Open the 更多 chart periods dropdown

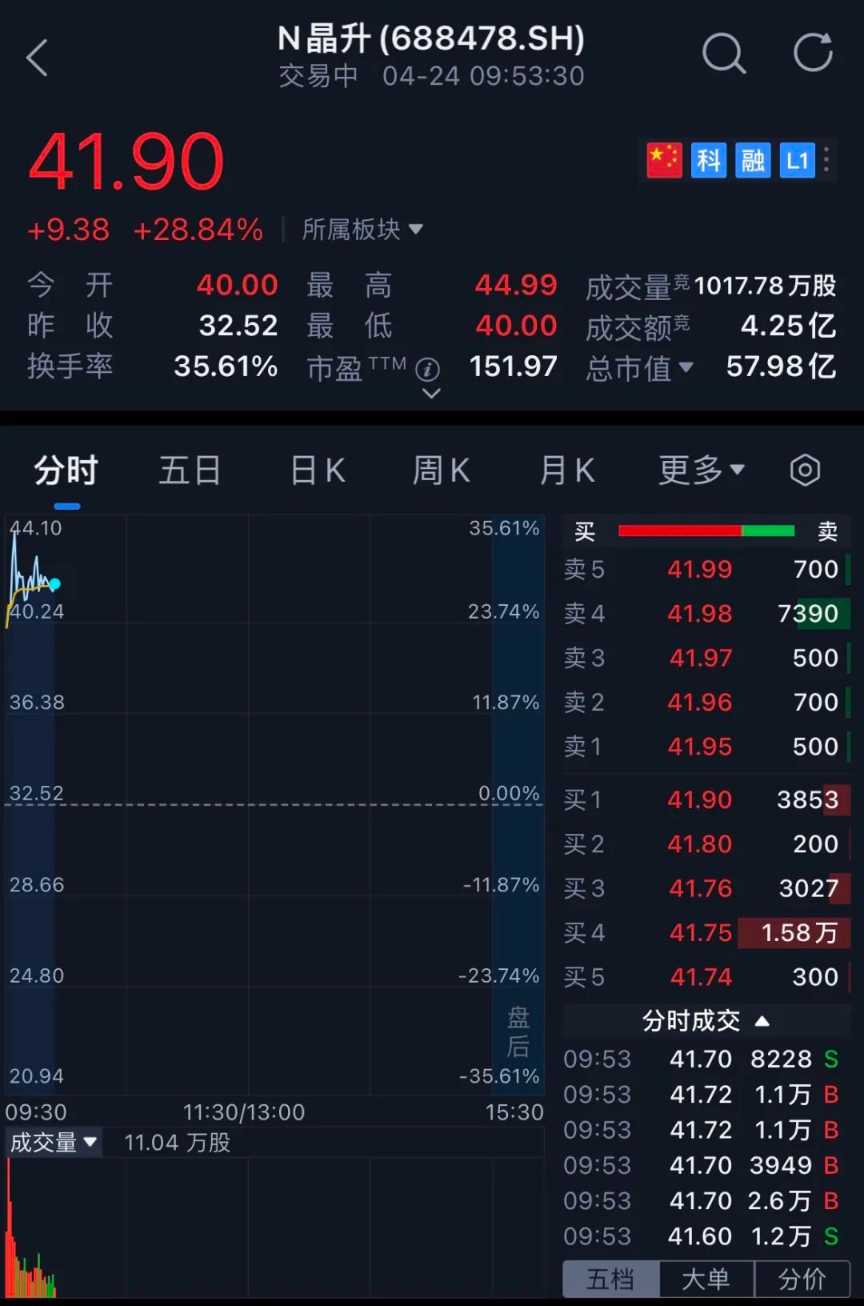701,470
